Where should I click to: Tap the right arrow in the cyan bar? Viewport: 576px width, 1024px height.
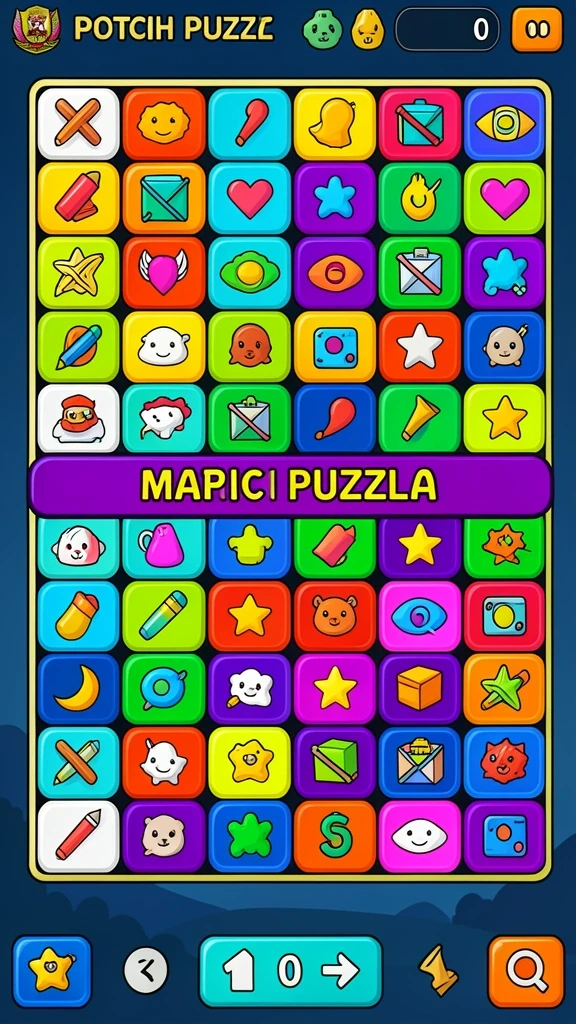point(341,971)
